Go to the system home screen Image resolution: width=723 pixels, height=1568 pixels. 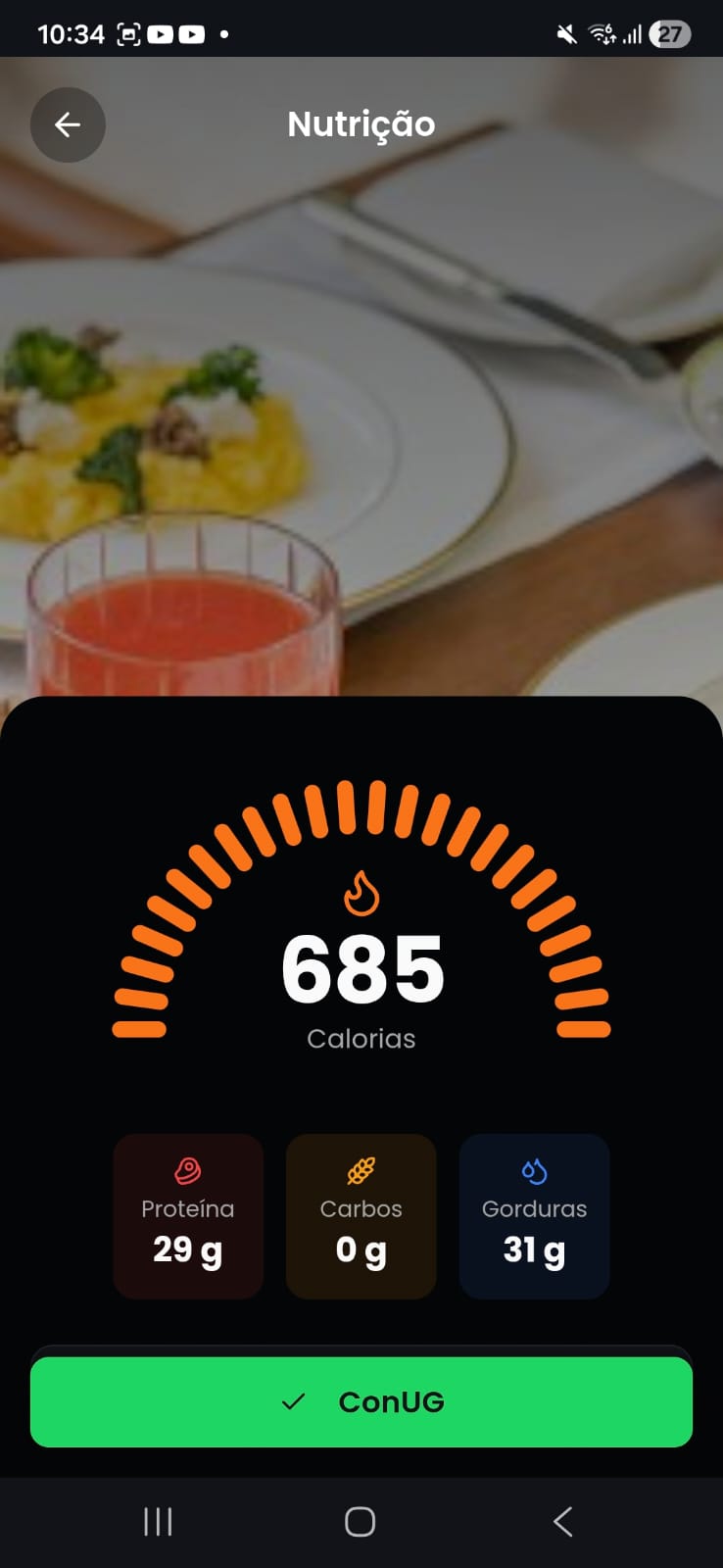tap(361, 1521)
